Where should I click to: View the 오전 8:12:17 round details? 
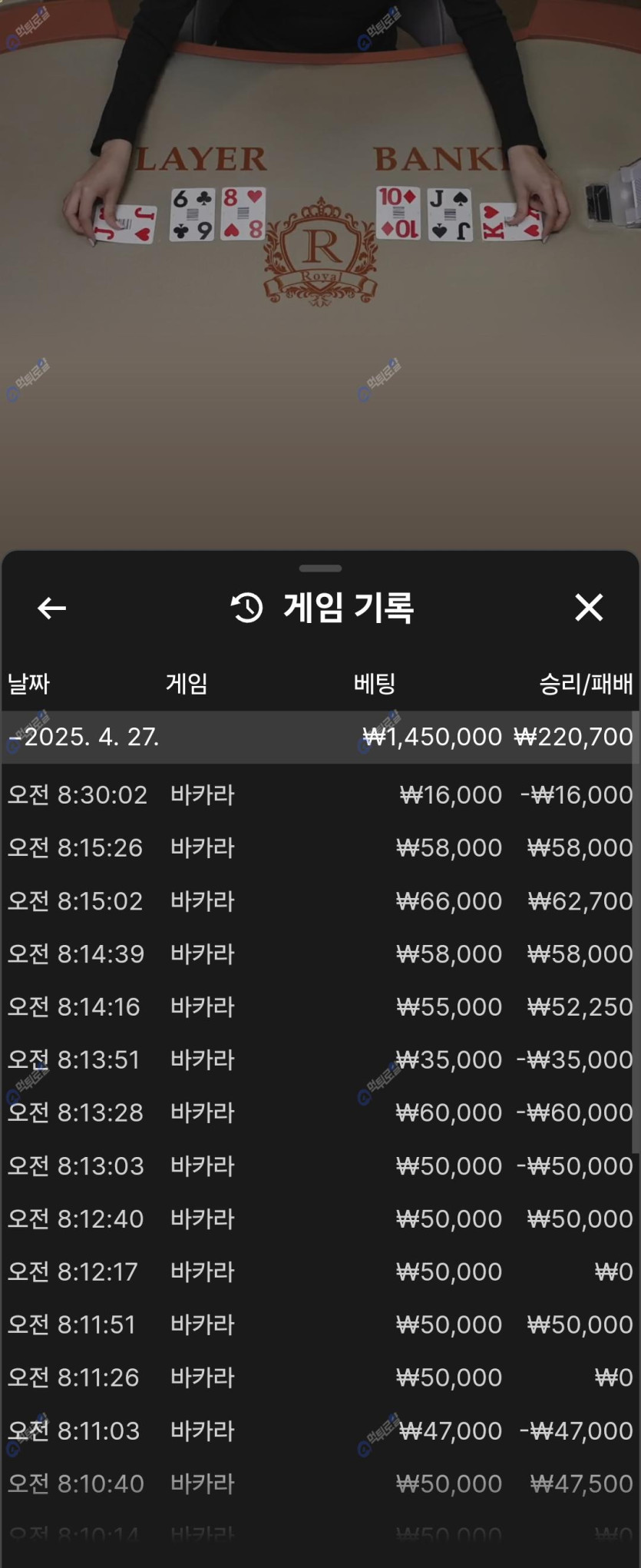(319, 1271)
